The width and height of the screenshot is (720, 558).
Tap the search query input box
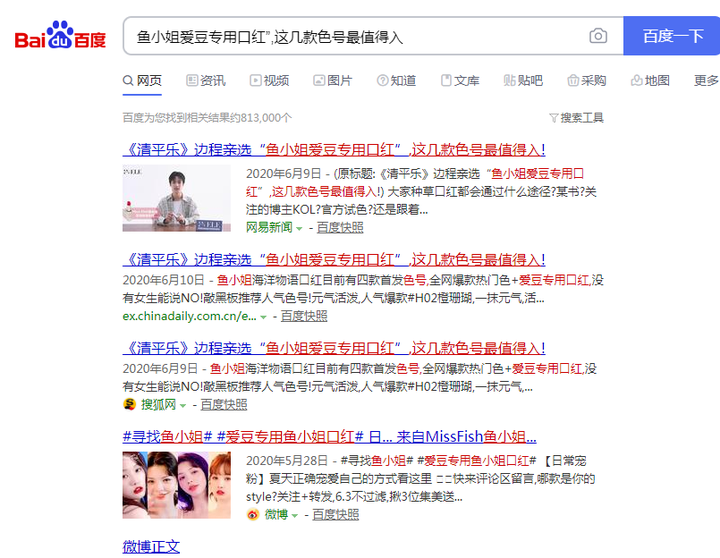coord(350,37)
